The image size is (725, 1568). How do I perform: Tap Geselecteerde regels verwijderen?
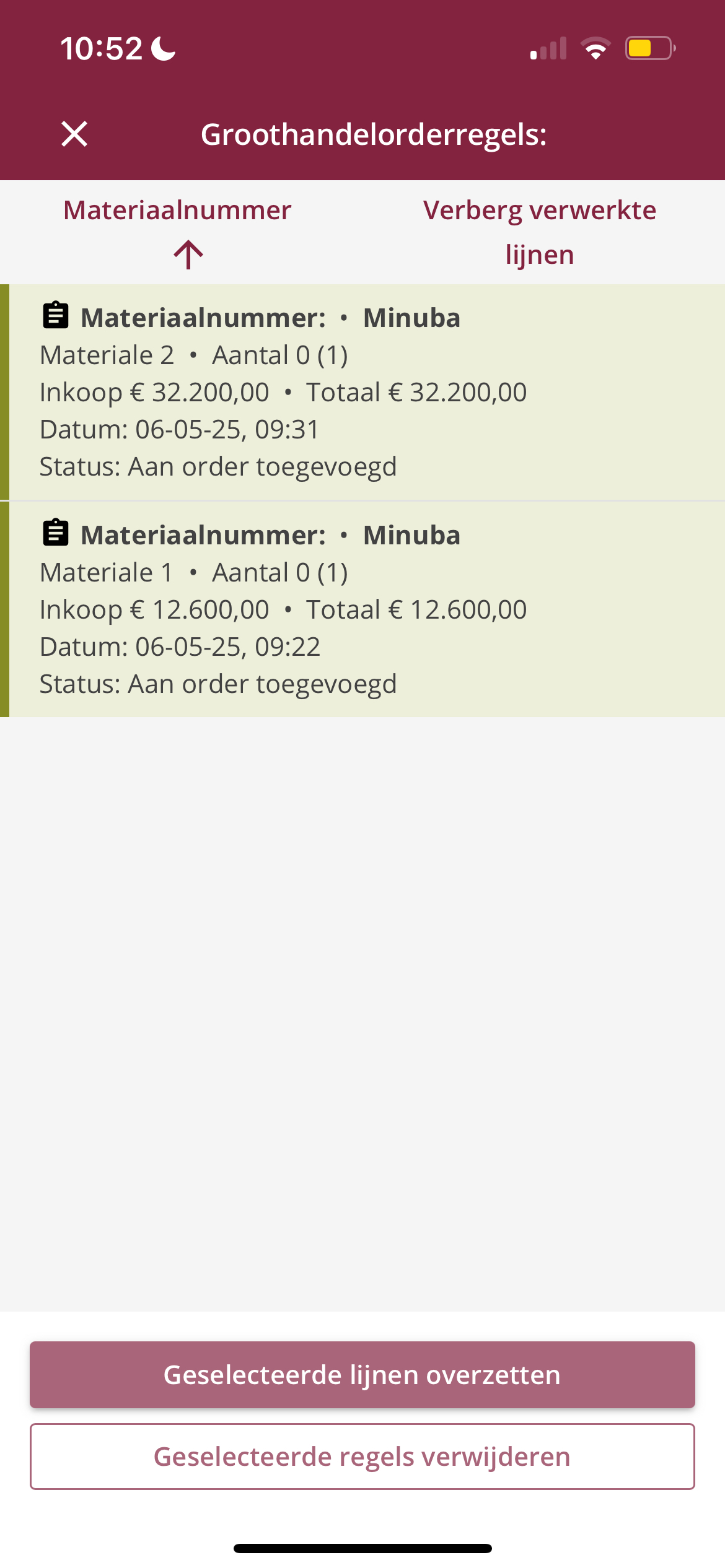point(362,1457)
